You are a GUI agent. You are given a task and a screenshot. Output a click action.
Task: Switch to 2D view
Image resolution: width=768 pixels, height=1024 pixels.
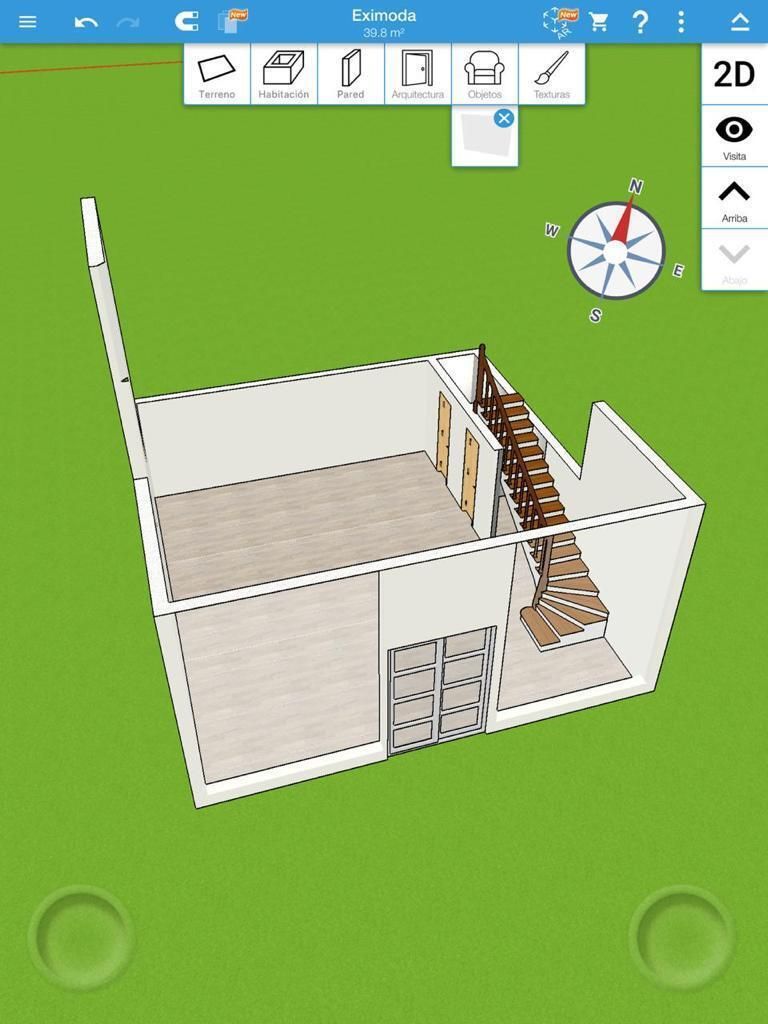point(734,75)
